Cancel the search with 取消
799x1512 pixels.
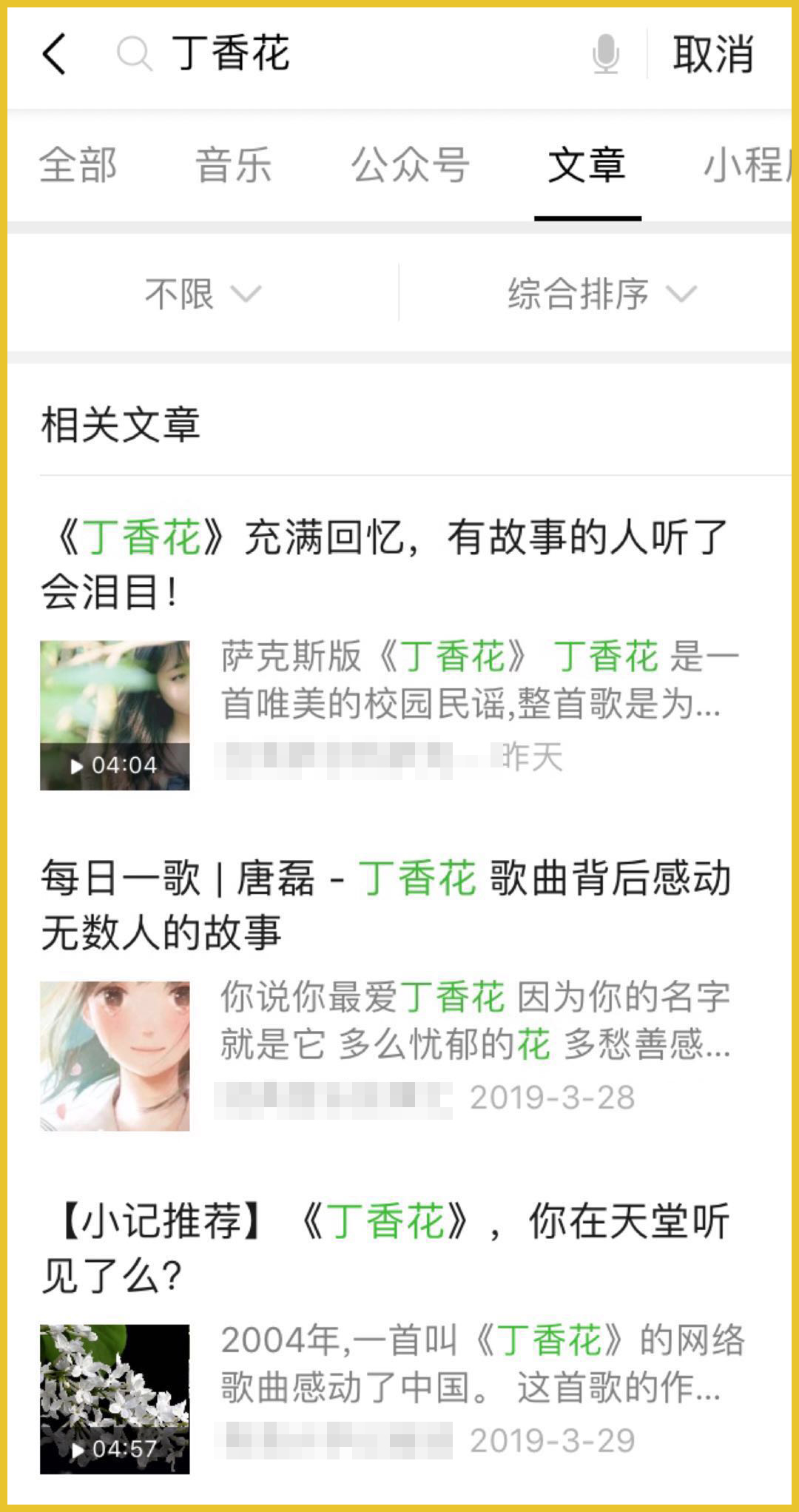713,54
